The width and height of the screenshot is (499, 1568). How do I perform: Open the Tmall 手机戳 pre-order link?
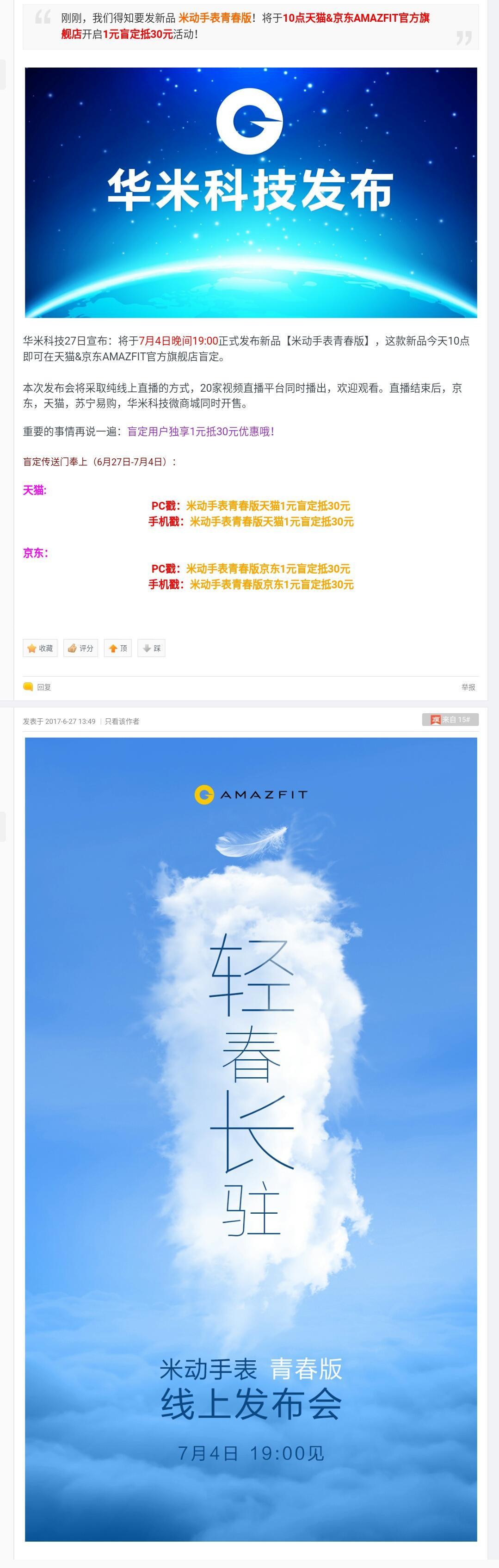(x=271, y=522)
